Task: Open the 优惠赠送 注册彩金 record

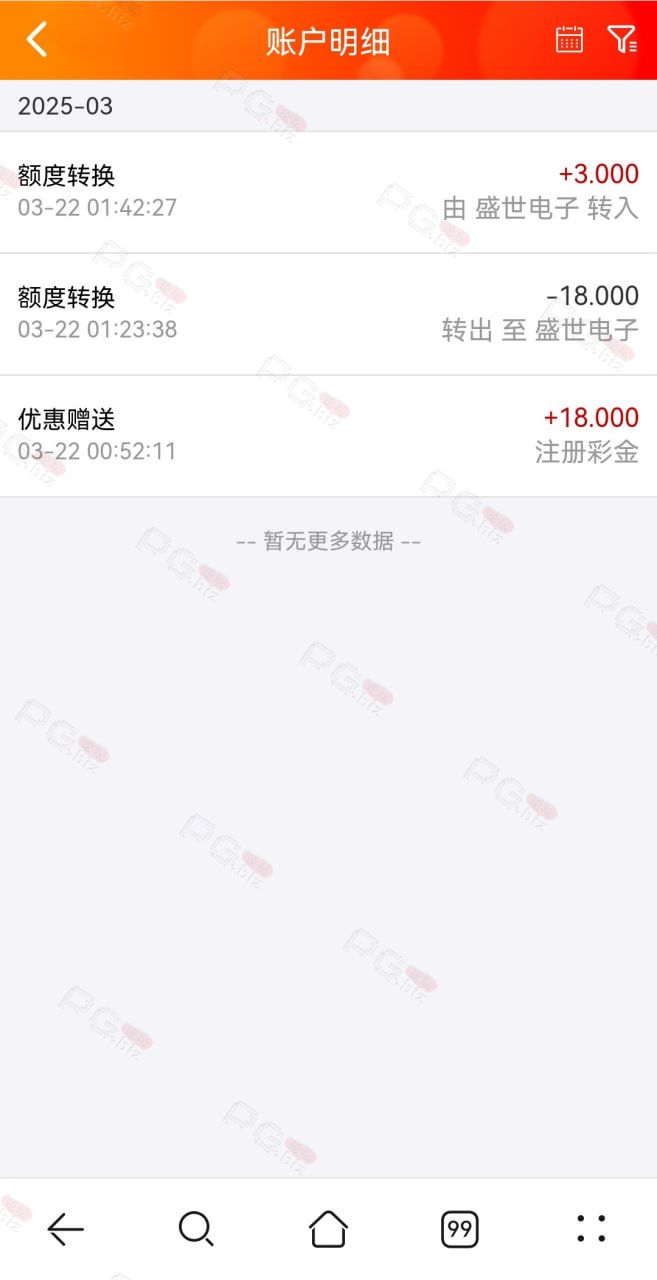Action: pyautogui.click(x=328, y=436)
